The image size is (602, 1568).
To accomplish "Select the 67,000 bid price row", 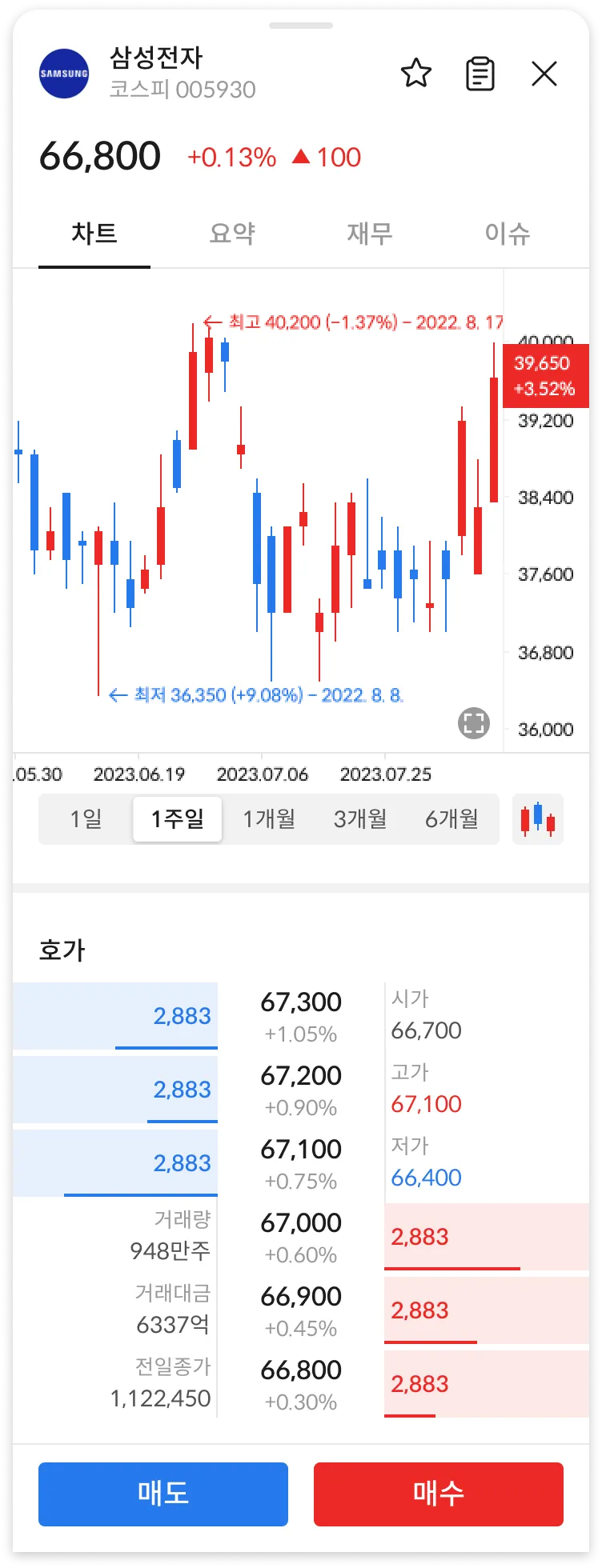I will pos(301,1237).
